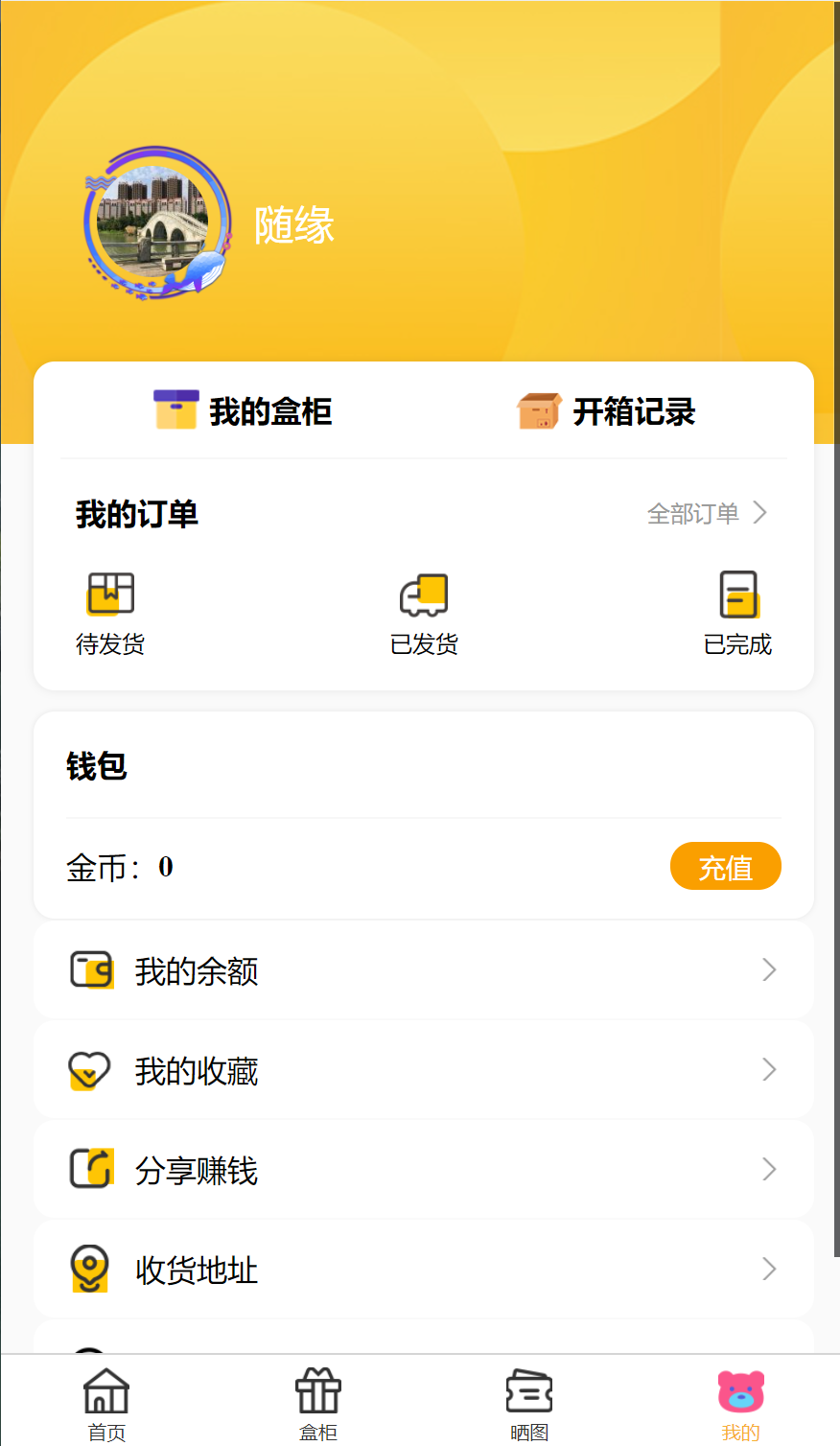Open 收货地址 row

click(x=424, y=1270)
